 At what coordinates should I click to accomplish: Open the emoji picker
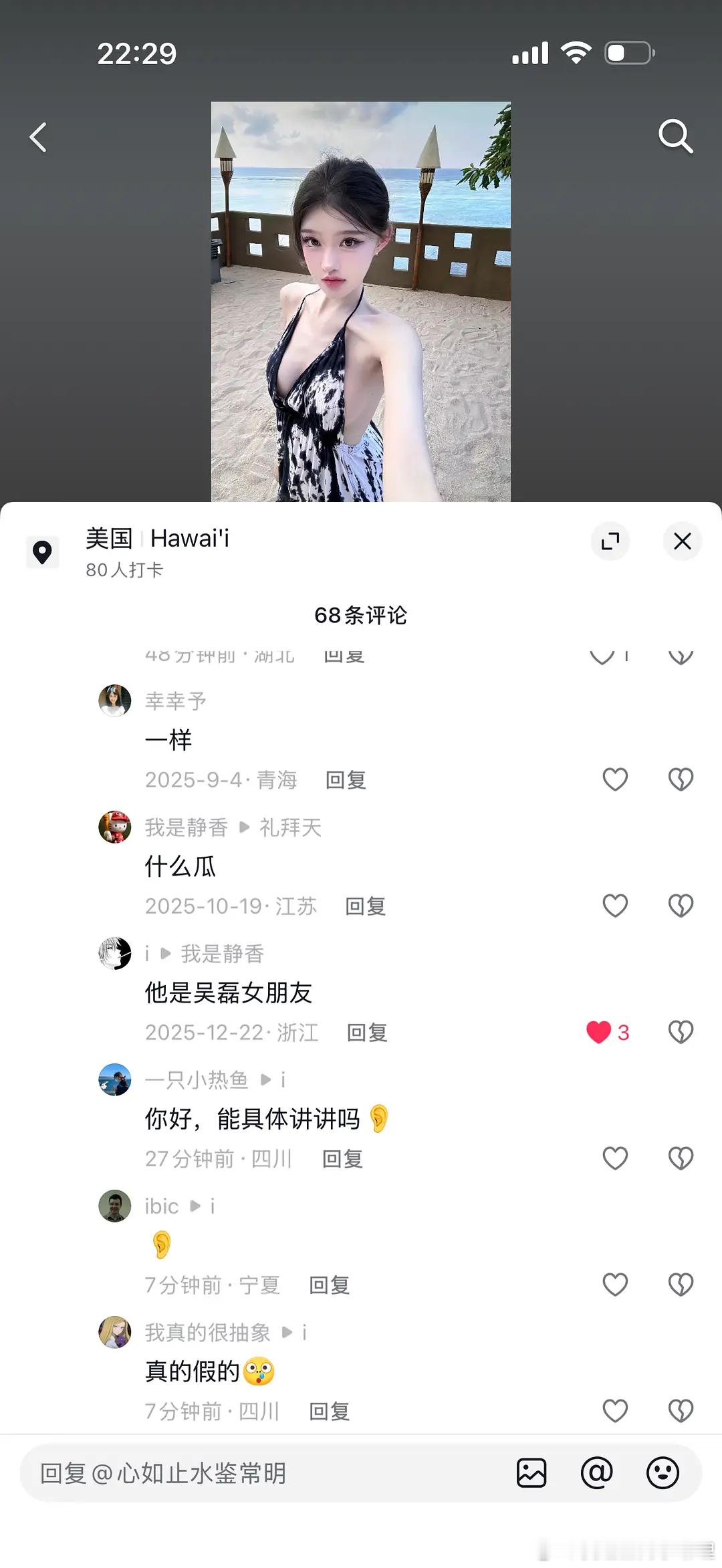(662, 1473)
